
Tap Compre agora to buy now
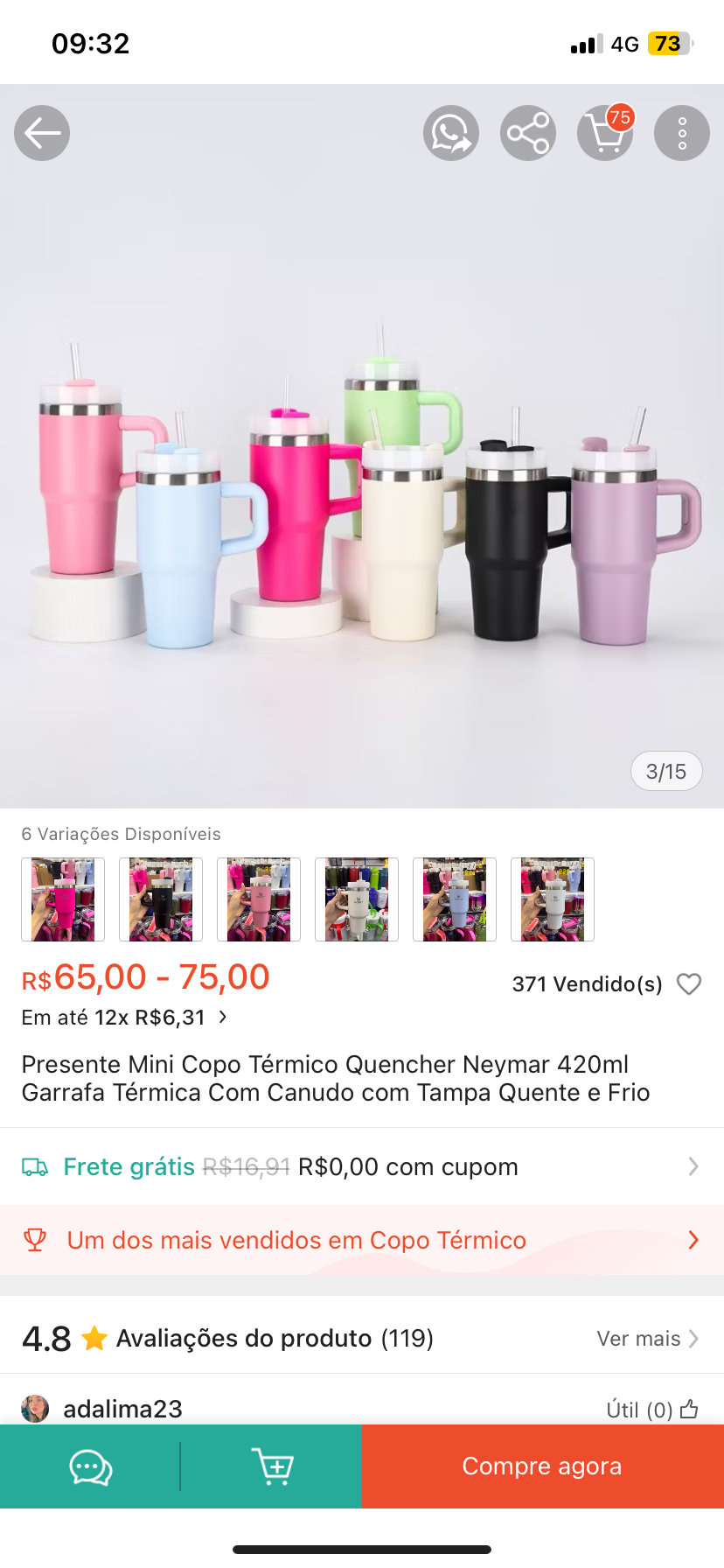542,1466
